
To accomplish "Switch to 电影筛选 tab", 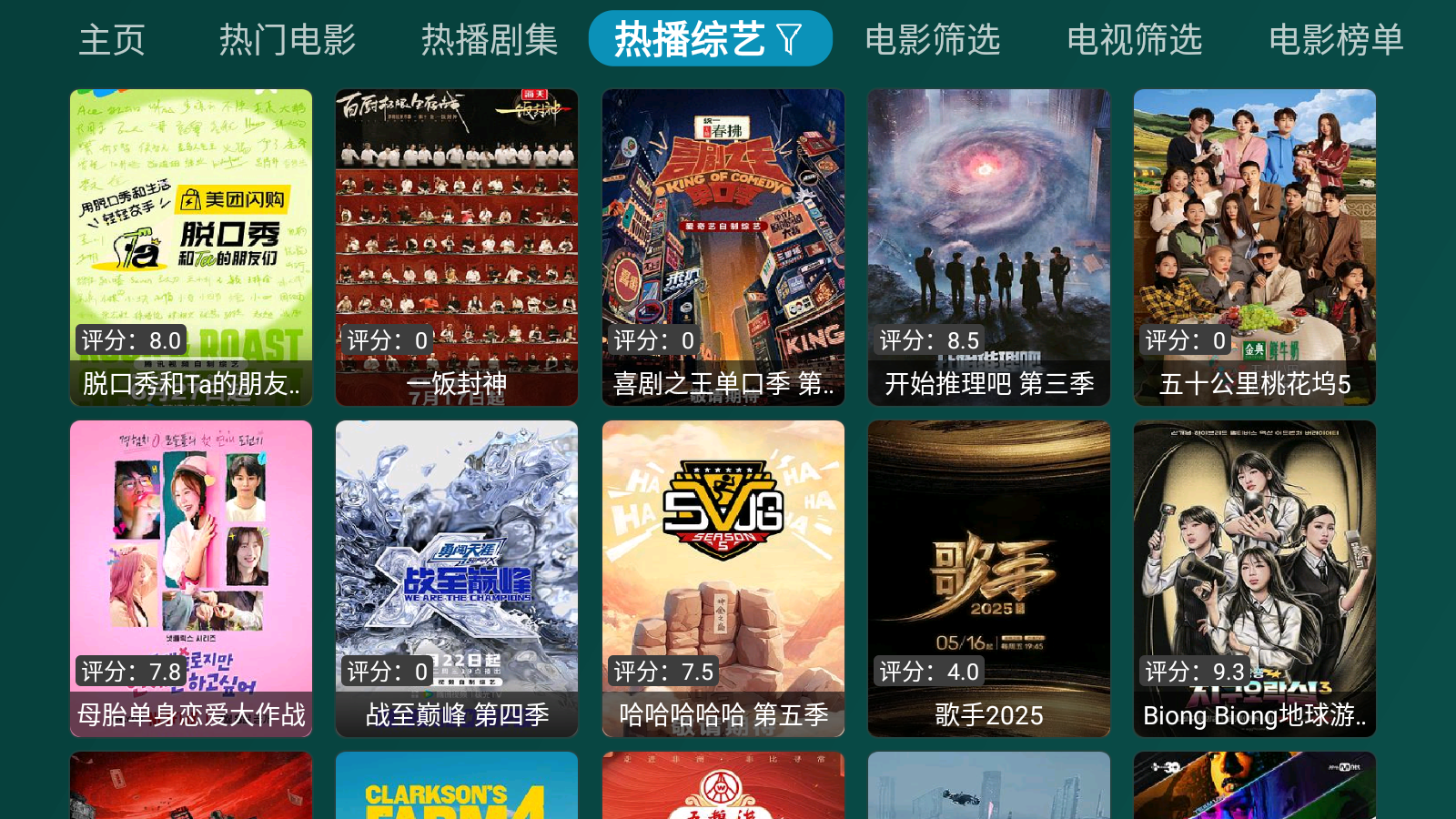I will (x=933, y=40).
